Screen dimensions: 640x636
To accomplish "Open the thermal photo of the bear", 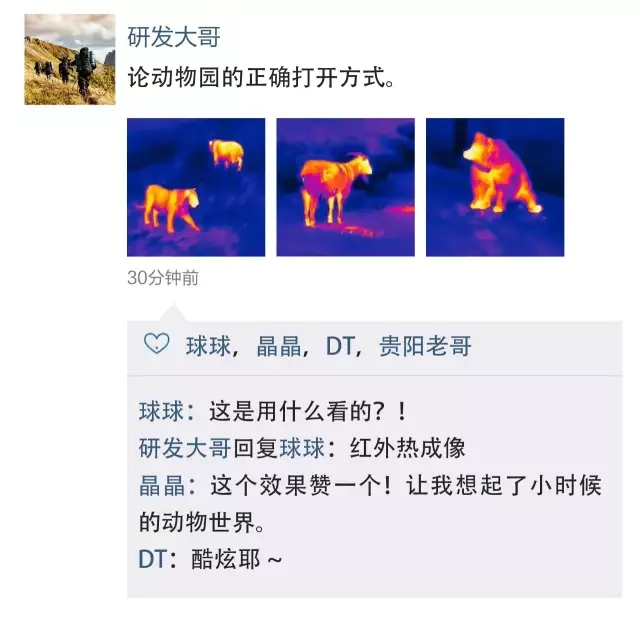I will click(495, 187).
